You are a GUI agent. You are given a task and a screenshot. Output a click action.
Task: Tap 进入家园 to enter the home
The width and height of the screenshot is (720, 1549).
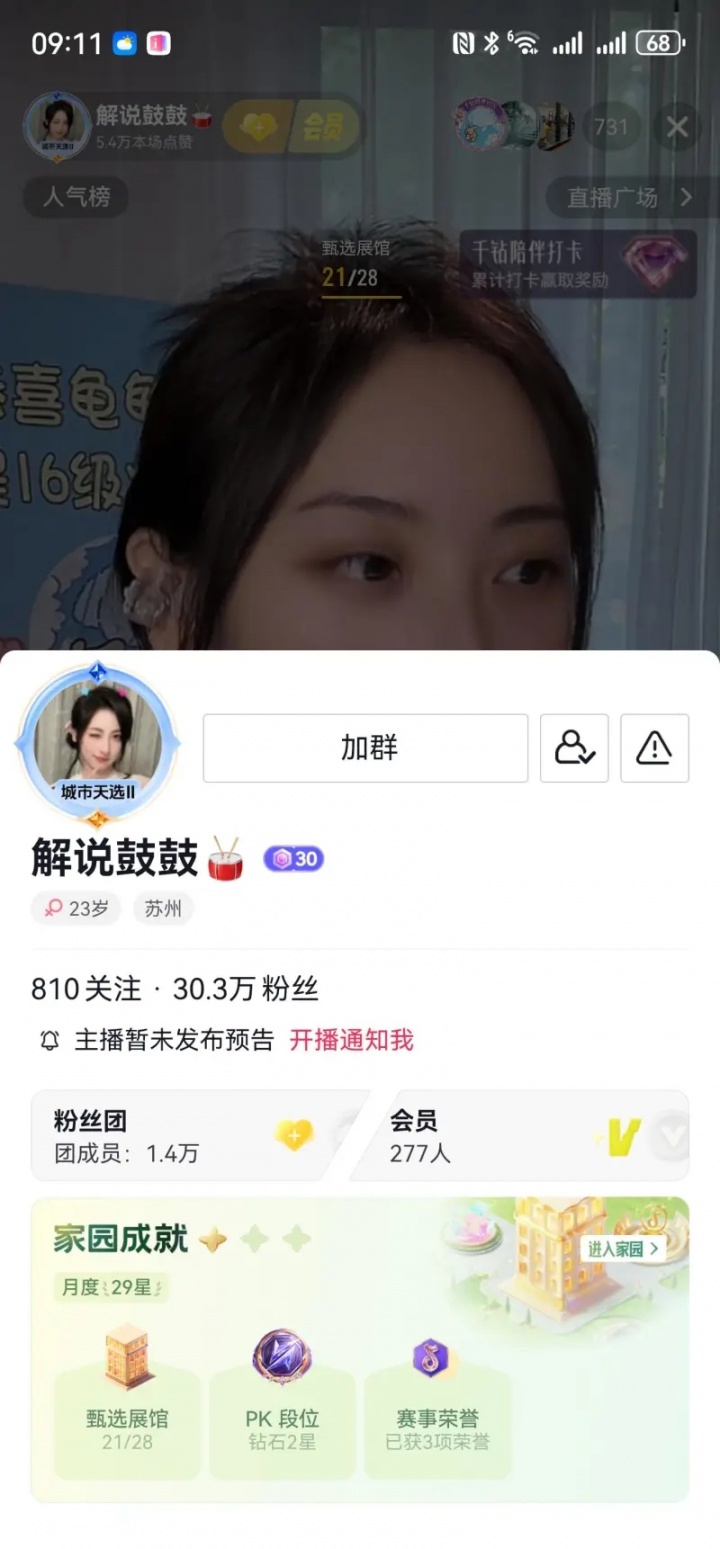(623, 1248)
